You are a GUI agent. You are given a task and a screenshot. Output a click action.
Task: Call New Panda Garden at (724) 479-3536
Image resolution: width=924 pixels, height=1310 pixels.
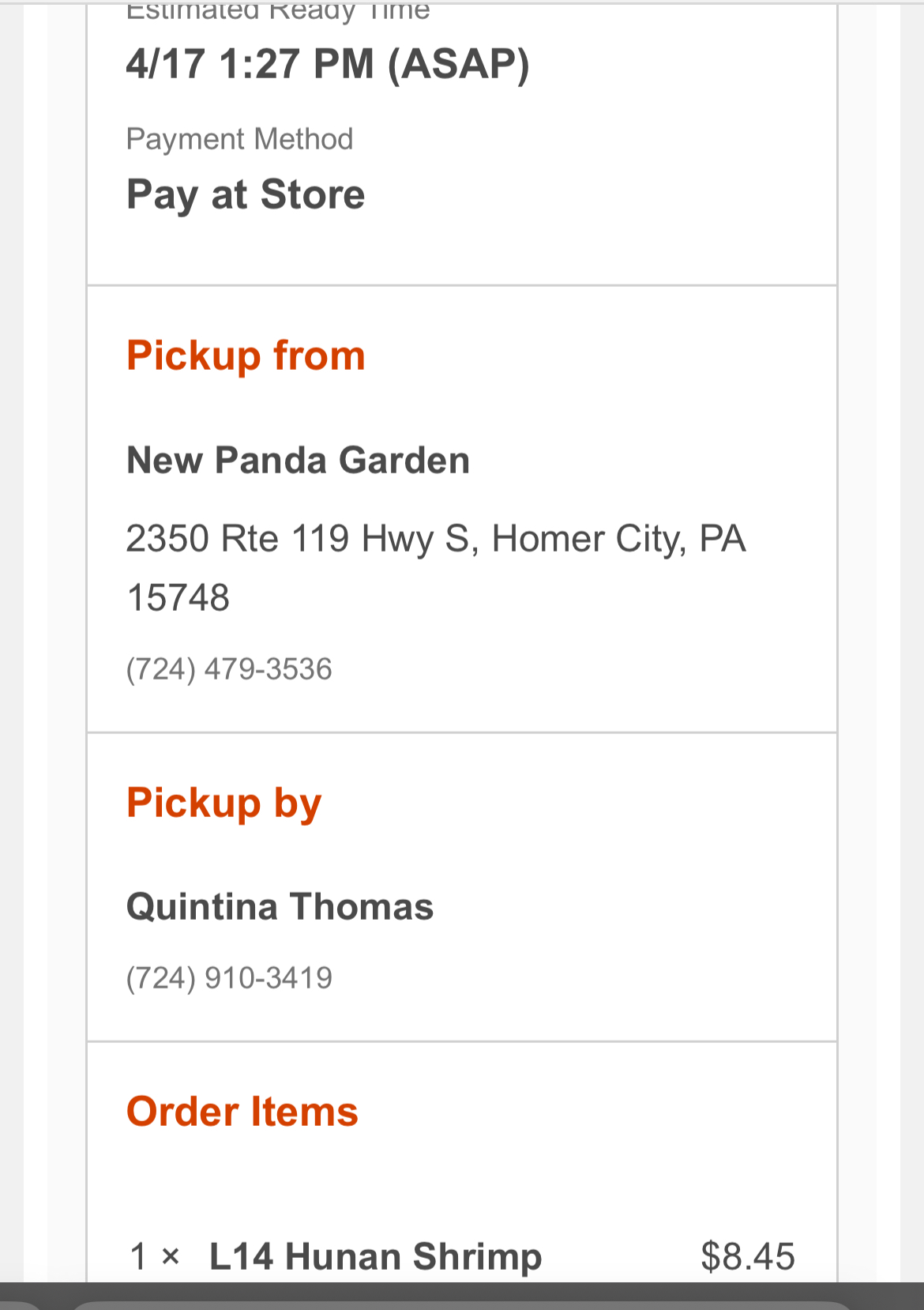pos(229,669)
